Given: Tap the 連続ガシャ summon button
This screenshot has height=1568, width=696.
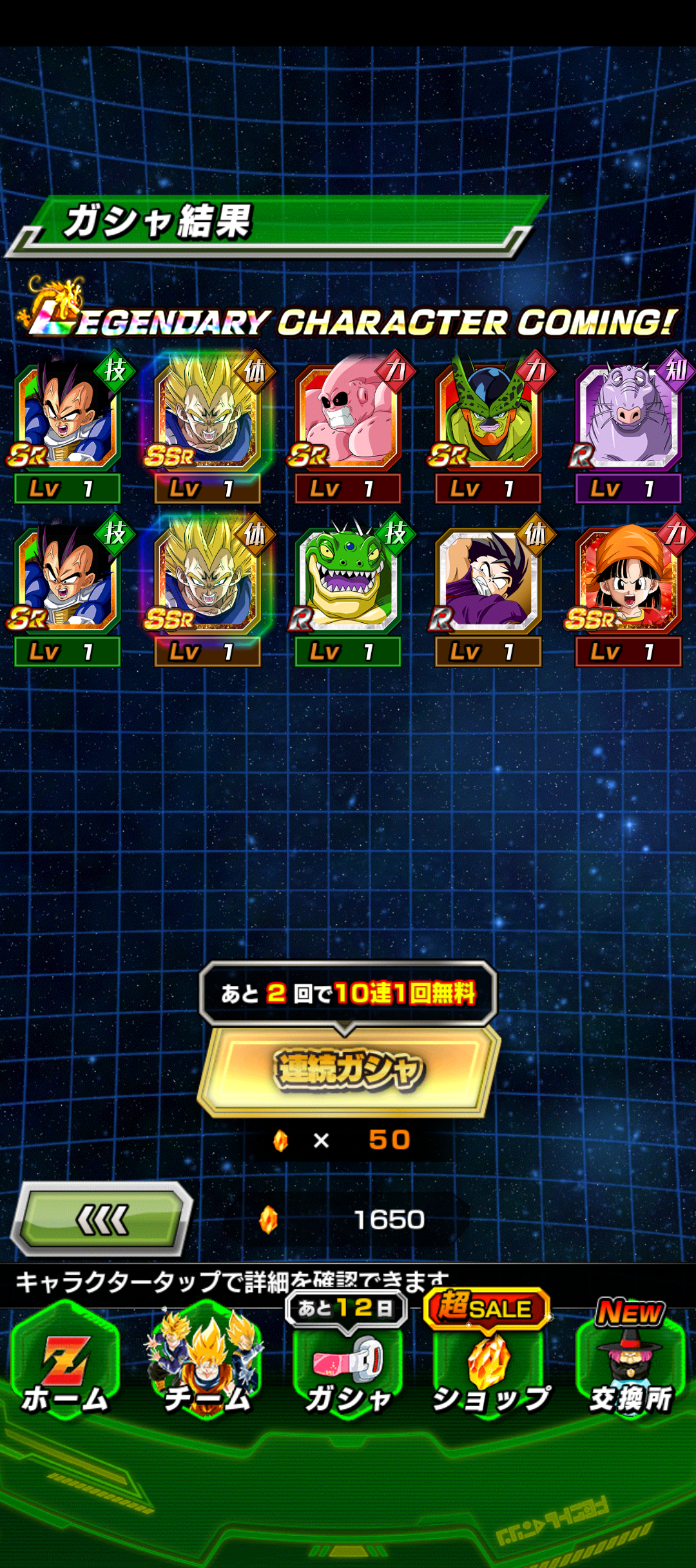Looking at the screenshot, I should (348, 1070).
